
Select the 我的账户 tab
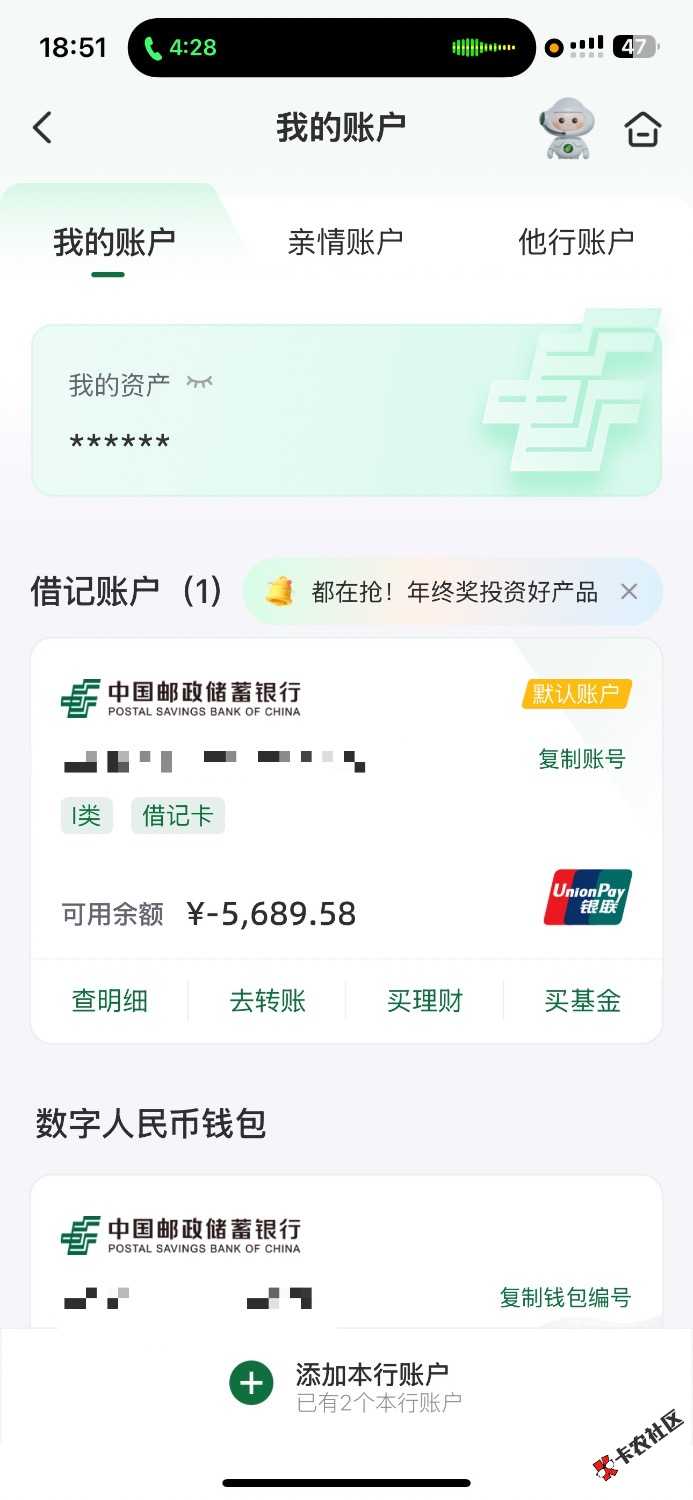click(x=114, y=242)
